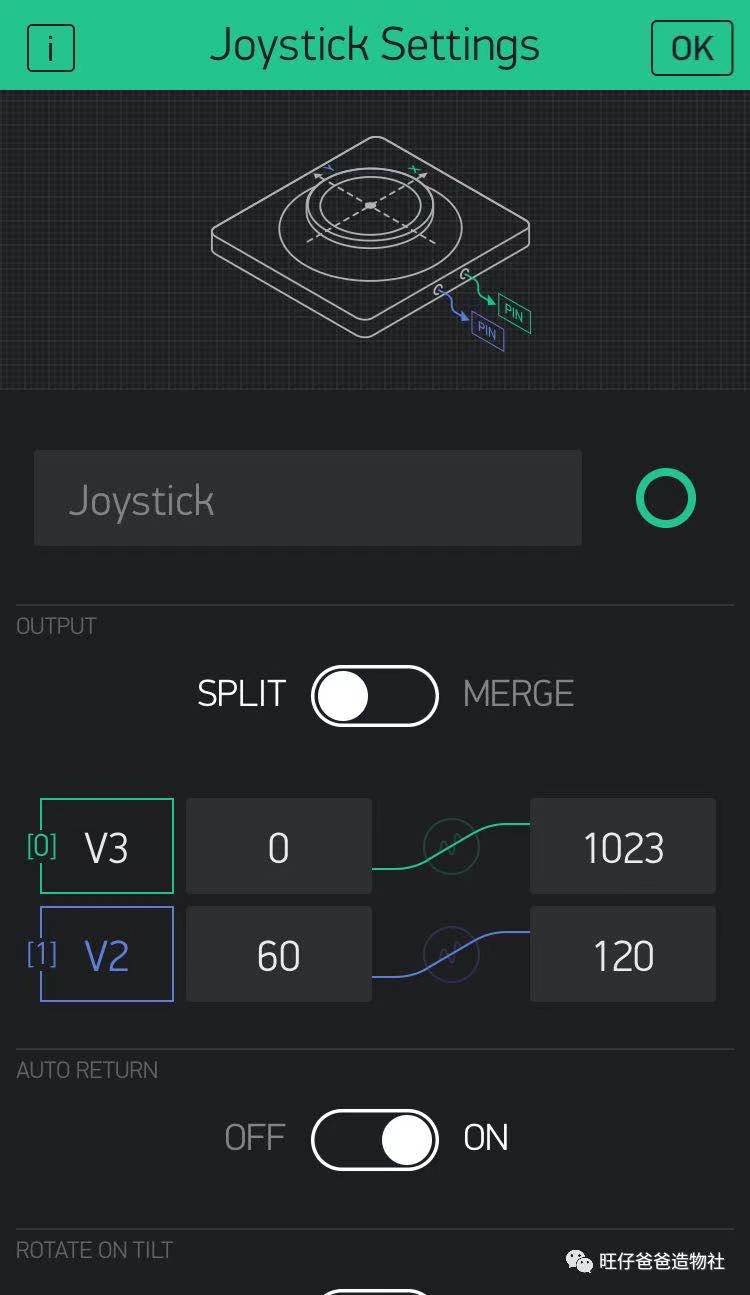Edit the minimum value 60 for V2
750x1295 pixels.
point(279,954)
